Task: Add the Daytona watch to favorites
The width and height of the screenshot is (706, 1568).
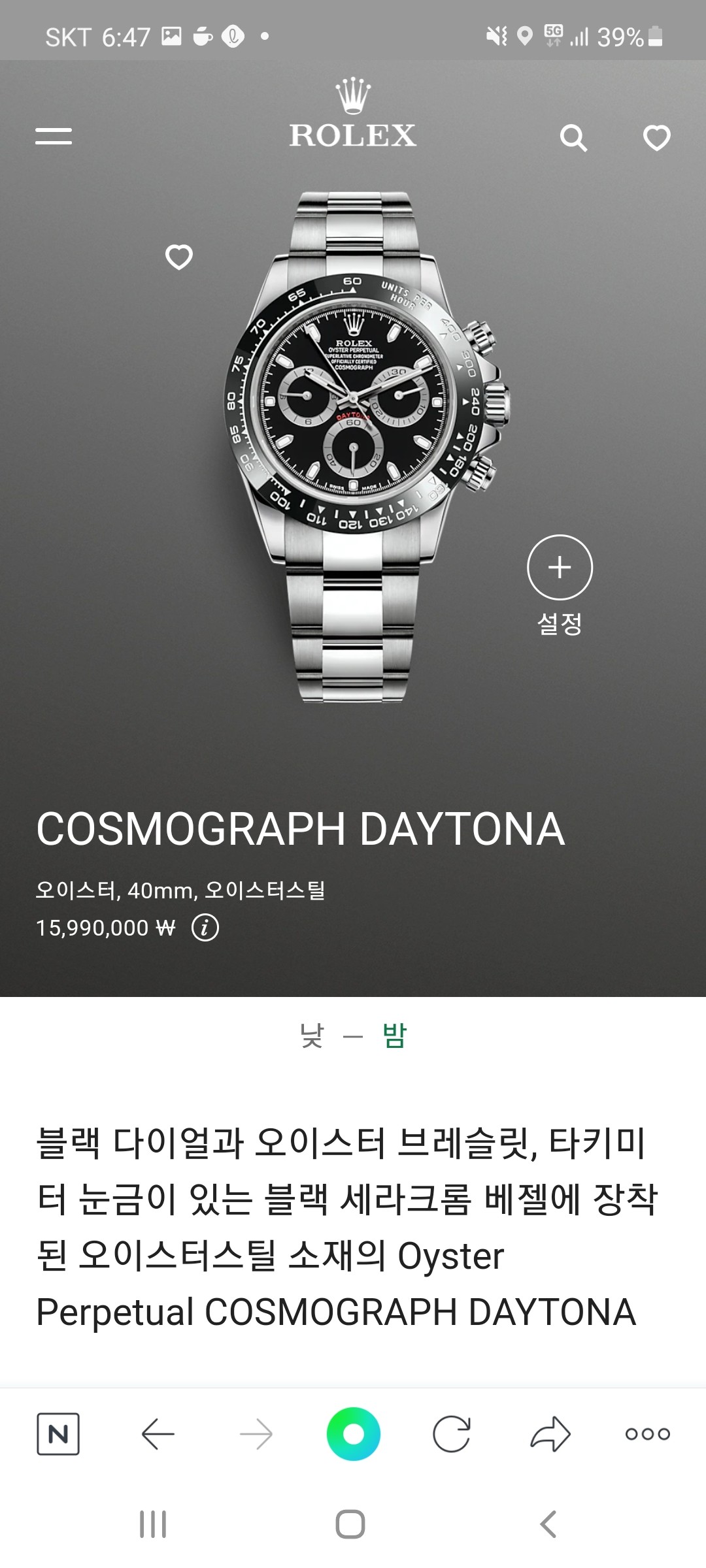Action: tap(179, 257)
